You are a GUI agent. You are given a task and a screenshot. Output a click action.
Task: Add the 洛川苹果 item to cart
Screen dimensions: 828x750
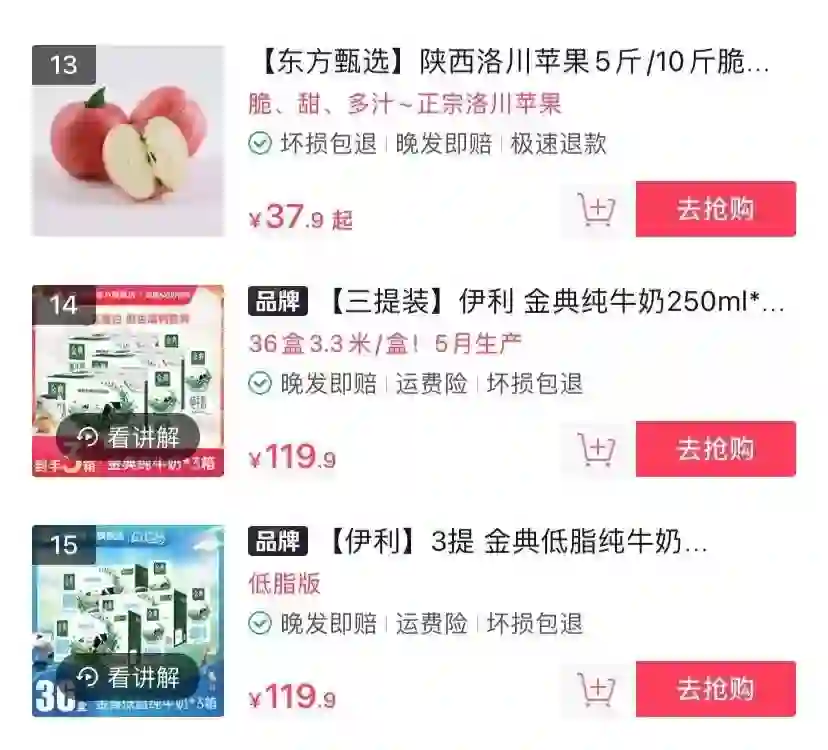(597, 210)
